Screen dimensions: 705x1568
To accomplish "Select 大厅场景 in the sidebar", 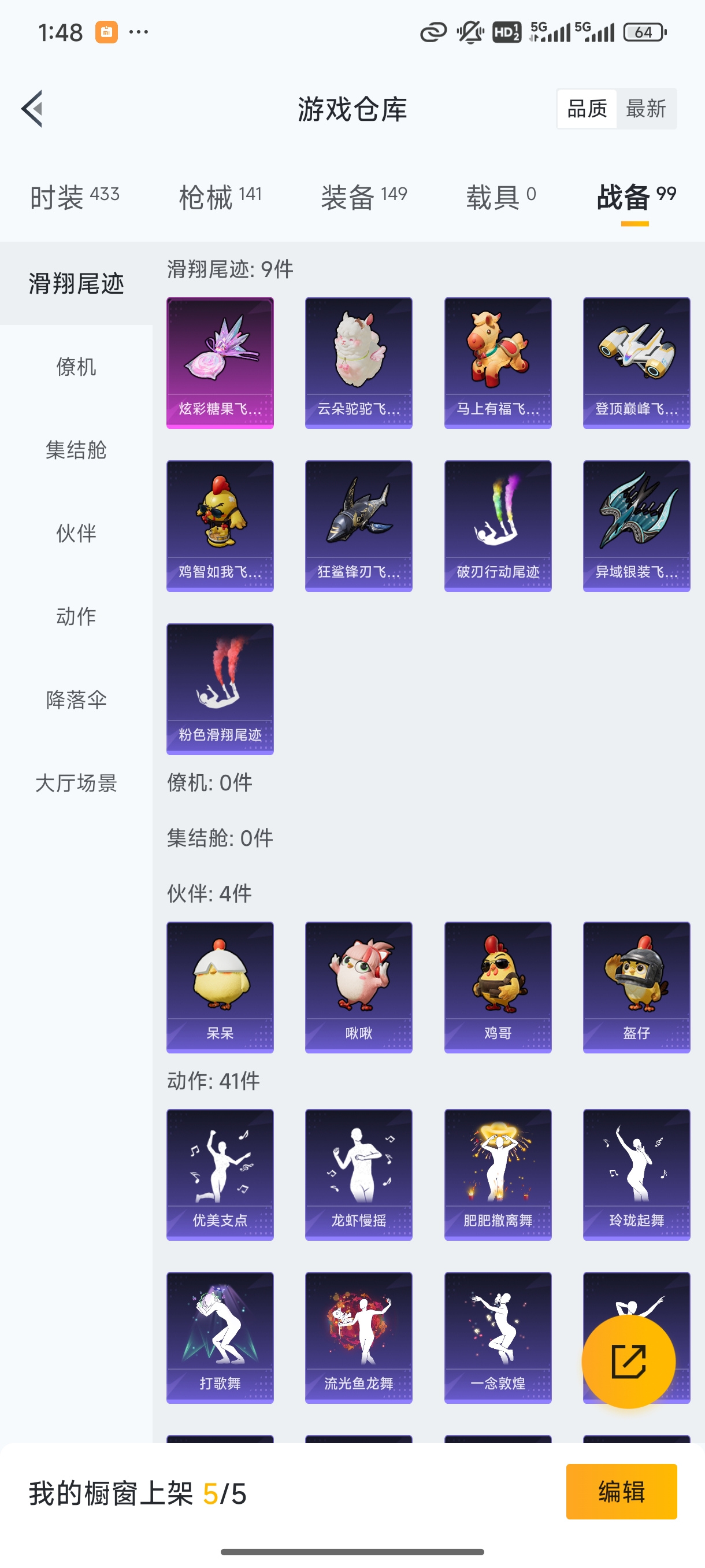I will (x=77, y=784).
